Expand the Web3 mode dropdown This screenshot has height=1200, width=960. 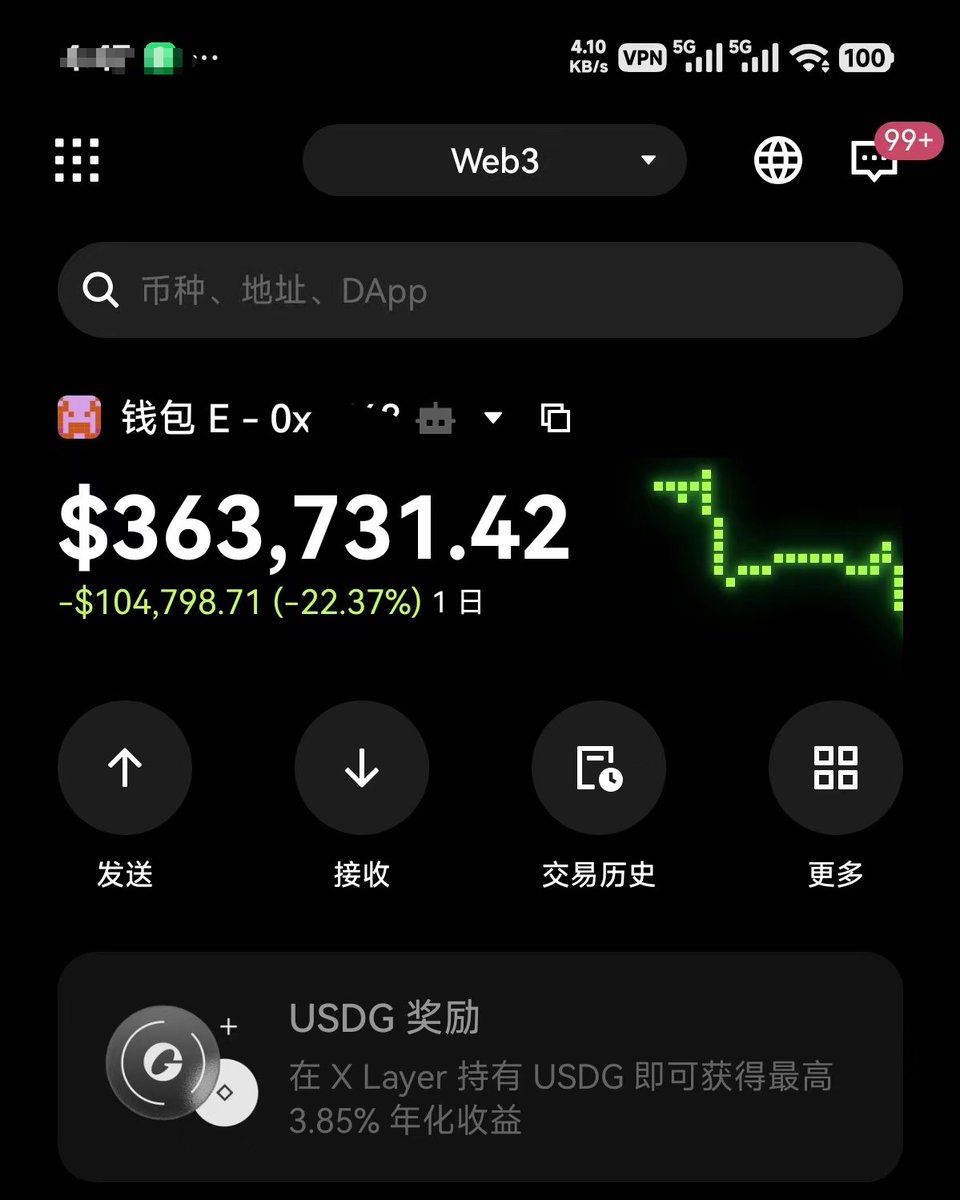494,160
